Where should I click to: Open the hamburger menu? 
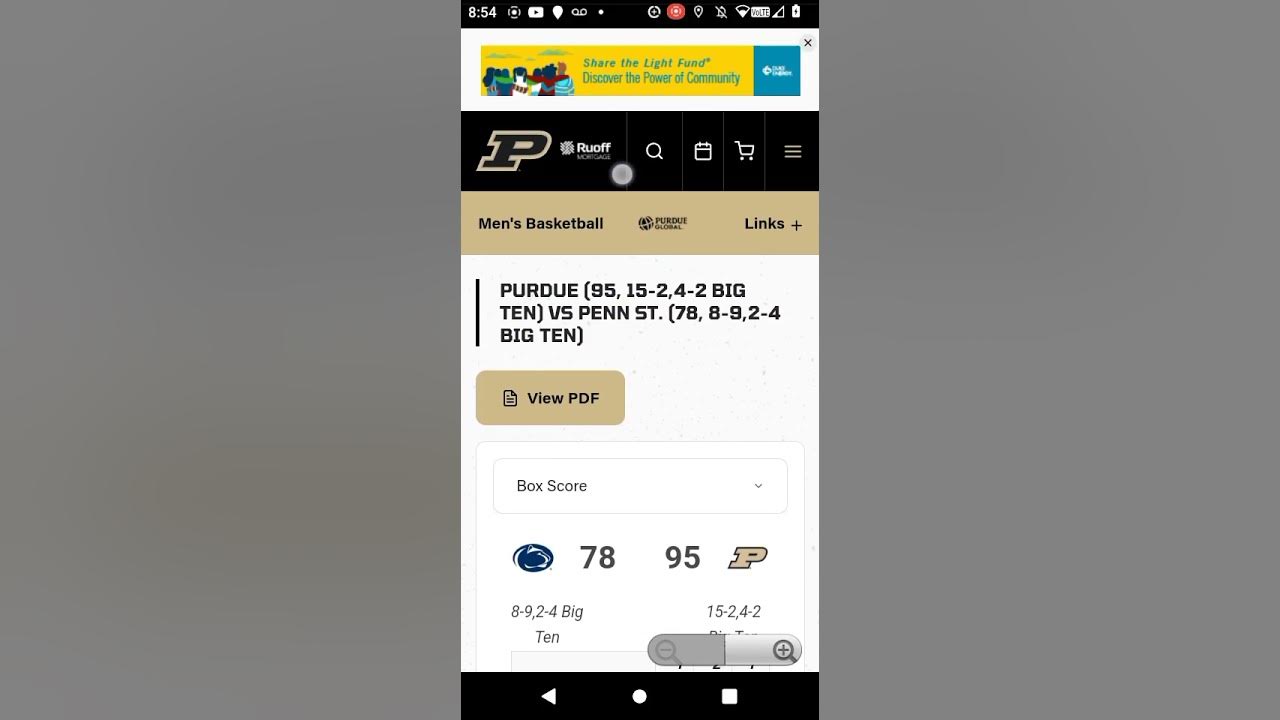[792, 152]
